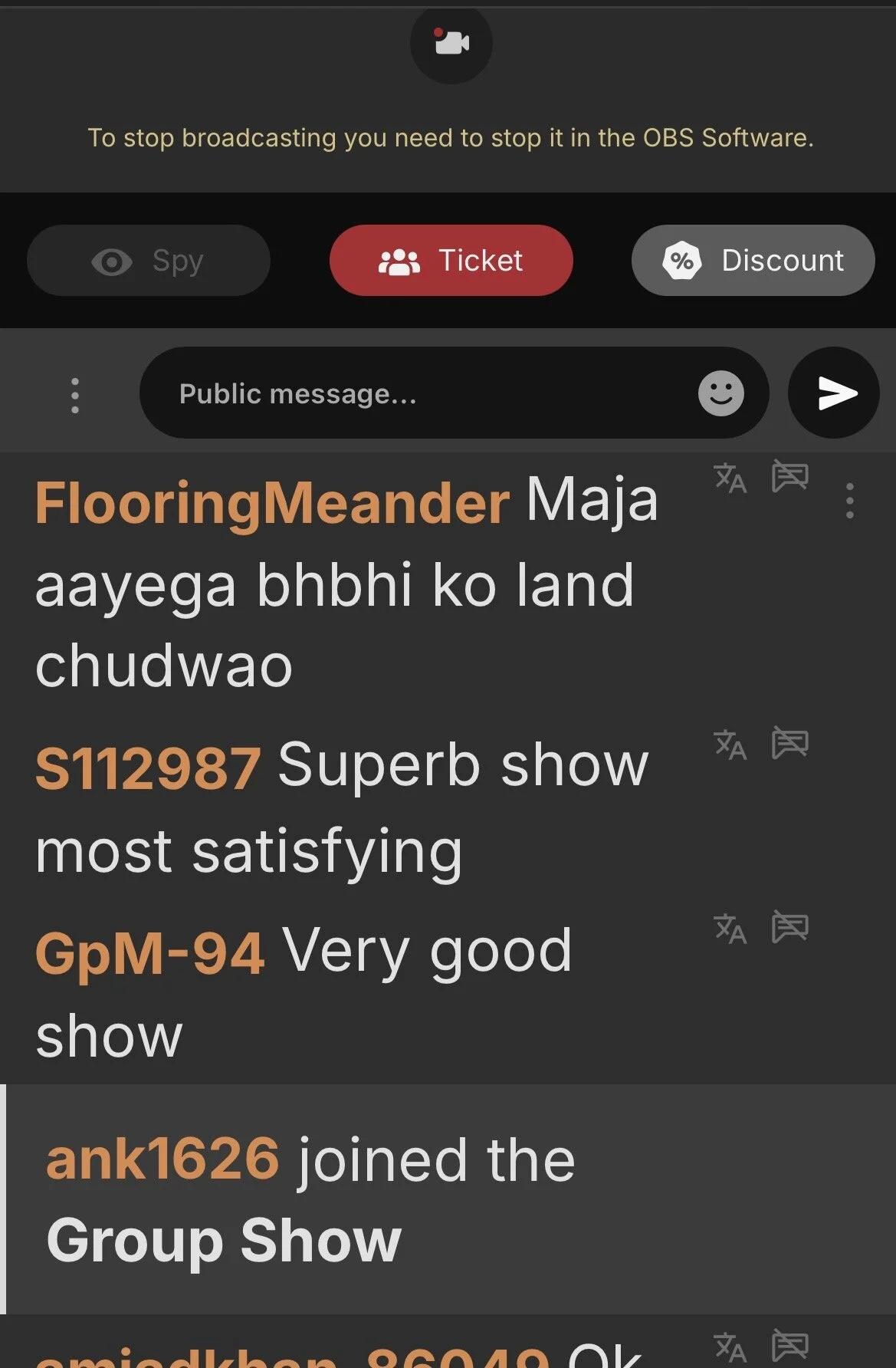The height and width of the screenshot is (1368, 896).
Task: Focus the Public message field
Action: click(429, 393)
